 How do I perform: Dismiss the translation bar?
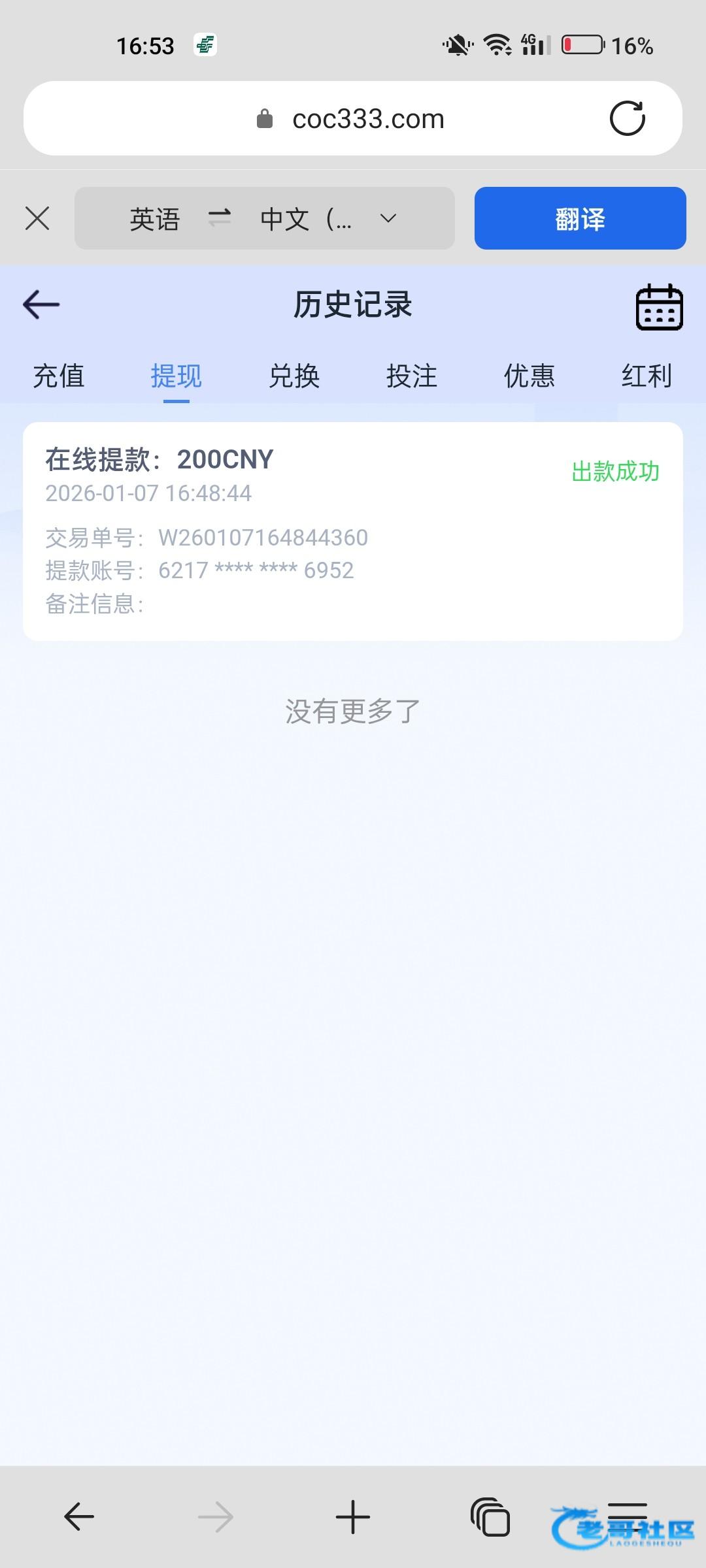[37, 218]
